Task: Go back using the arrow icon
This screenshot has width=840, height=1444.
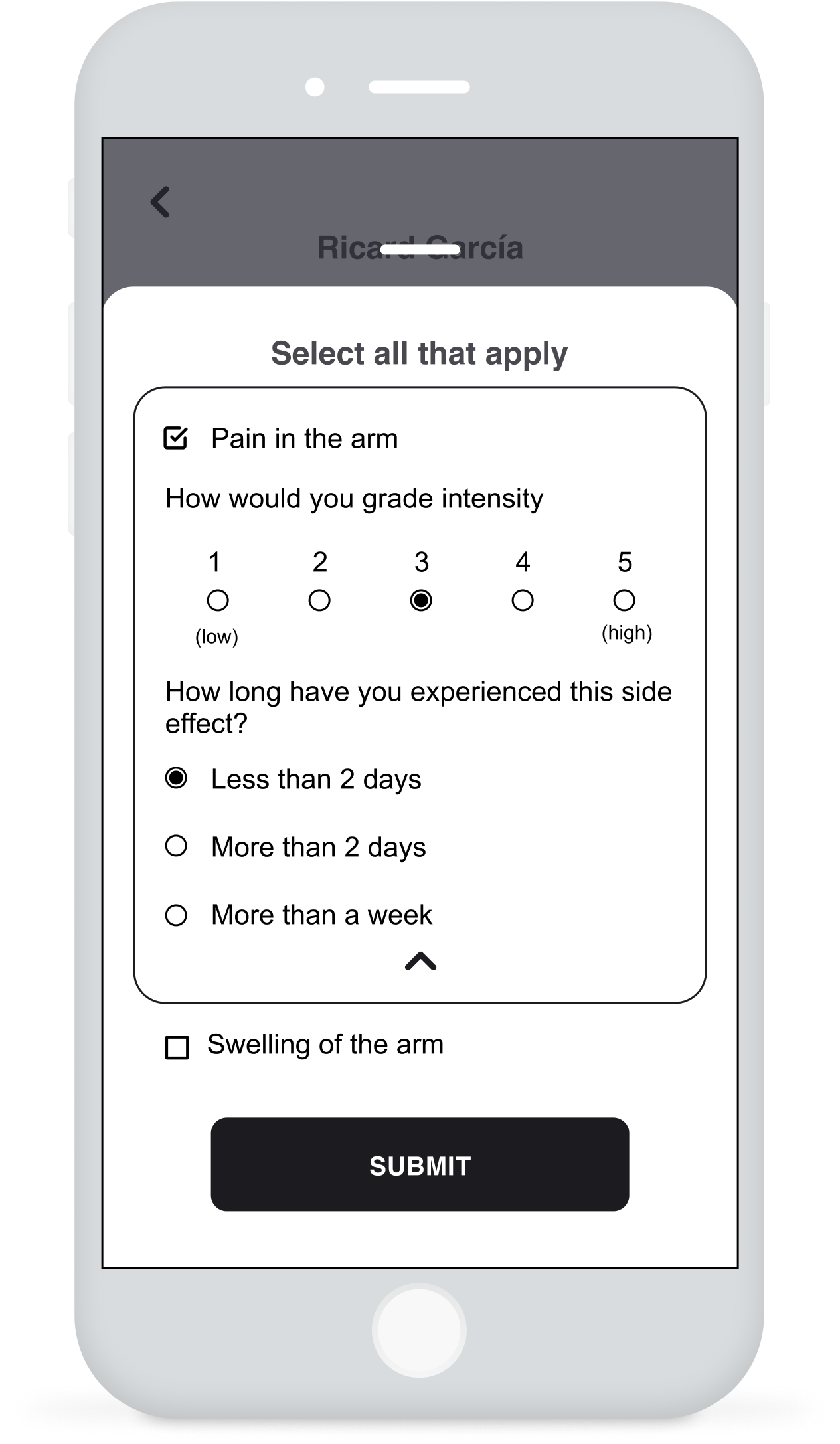Action: [160, 202]
